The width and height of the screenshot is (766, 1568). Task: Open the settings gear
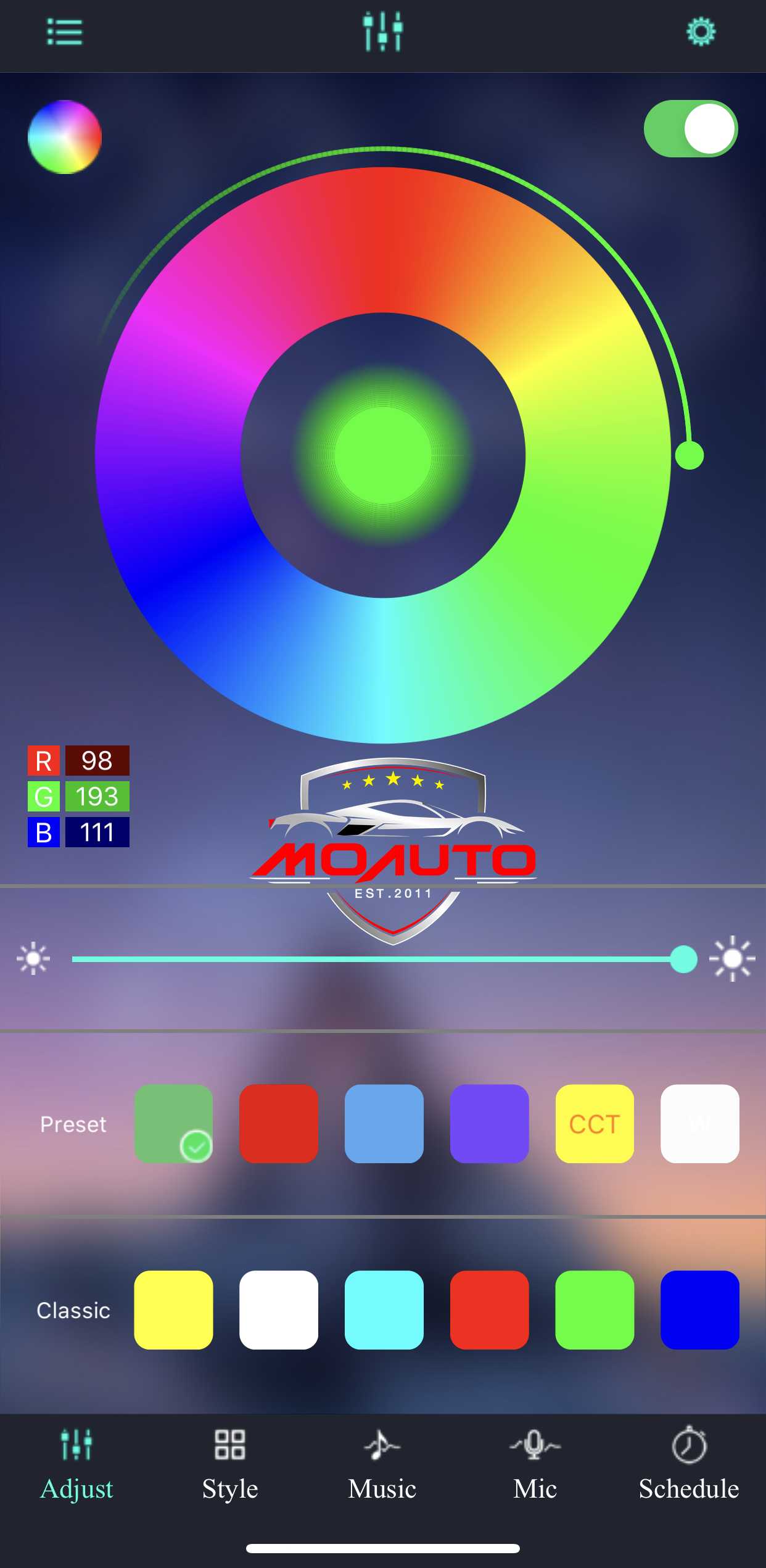(701, 32)
